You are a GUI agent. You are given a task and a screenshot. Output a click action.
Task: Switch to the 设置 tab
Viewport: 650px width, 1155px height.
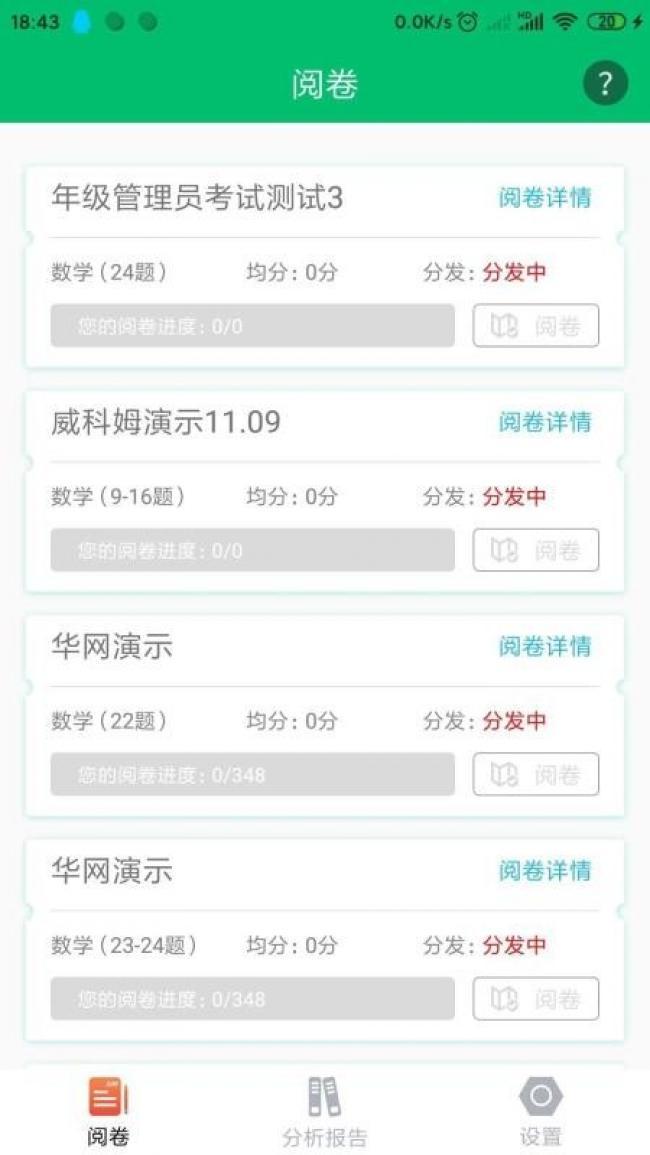[x=541, y=1111]
